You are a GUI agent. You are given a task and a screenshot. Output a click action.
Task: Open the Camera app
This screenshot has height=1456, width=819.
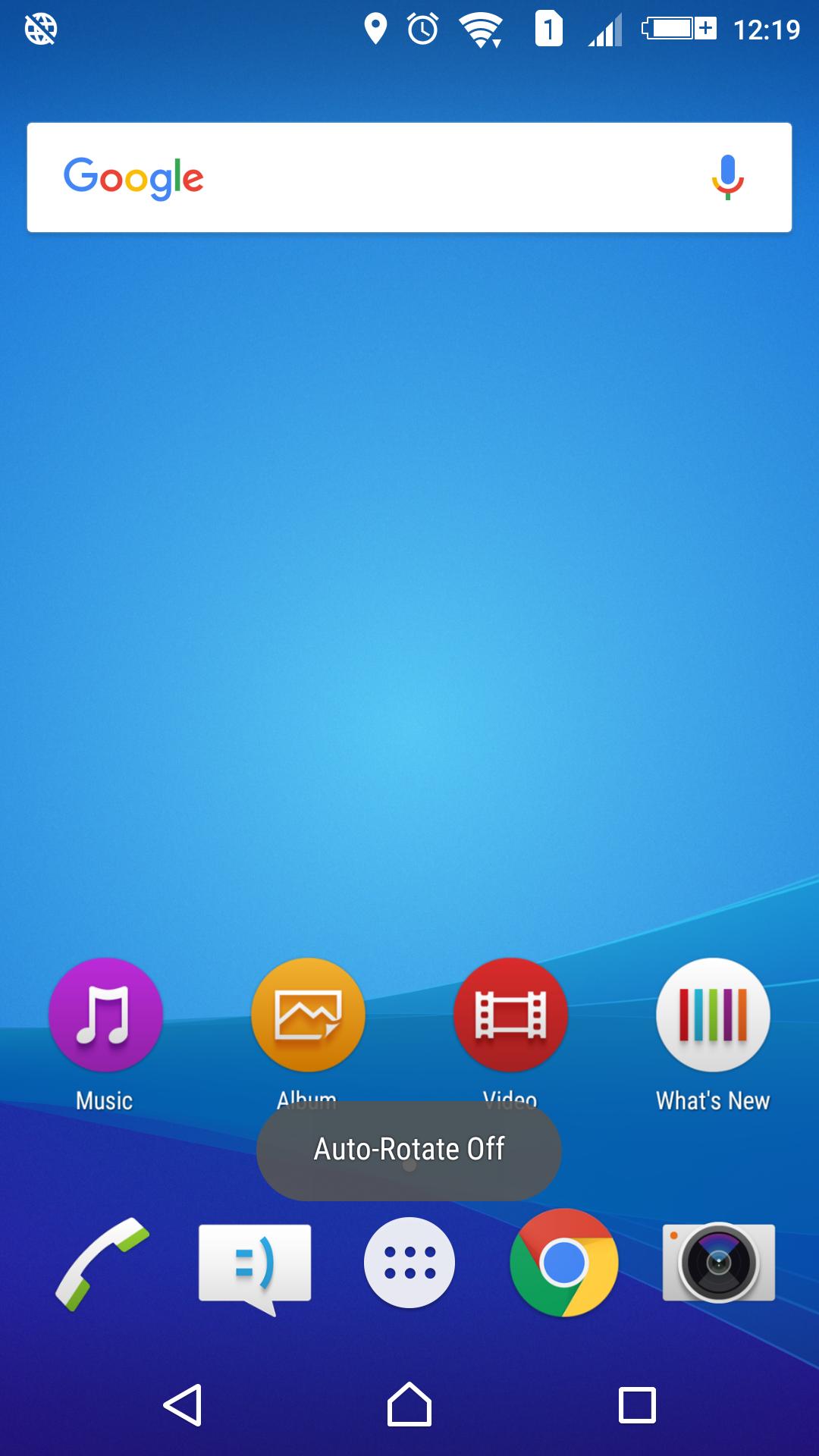(x=719, y=1263)
